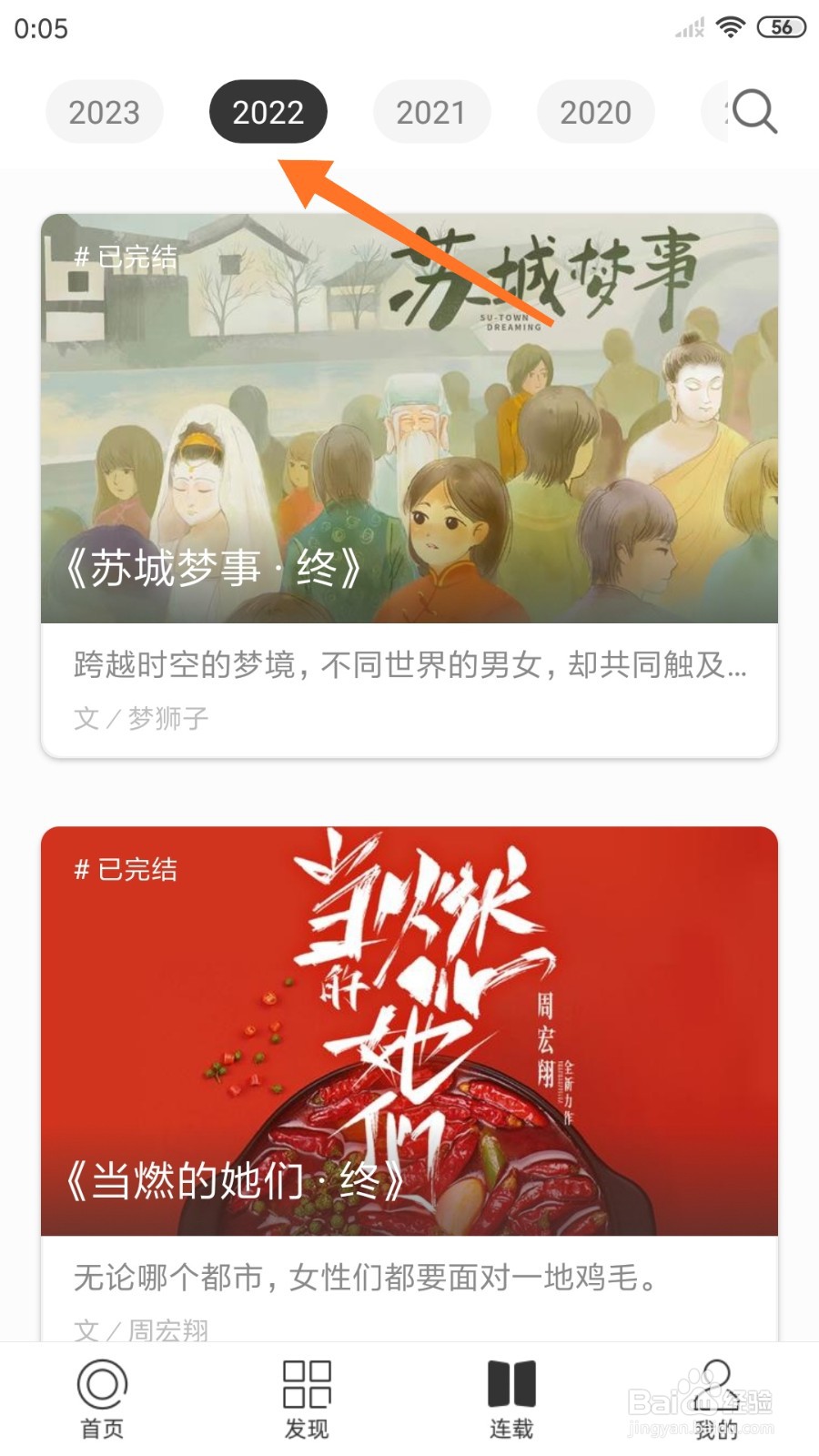Click the search magnifier icon
Screen dimensions: 819x1456
752,111
